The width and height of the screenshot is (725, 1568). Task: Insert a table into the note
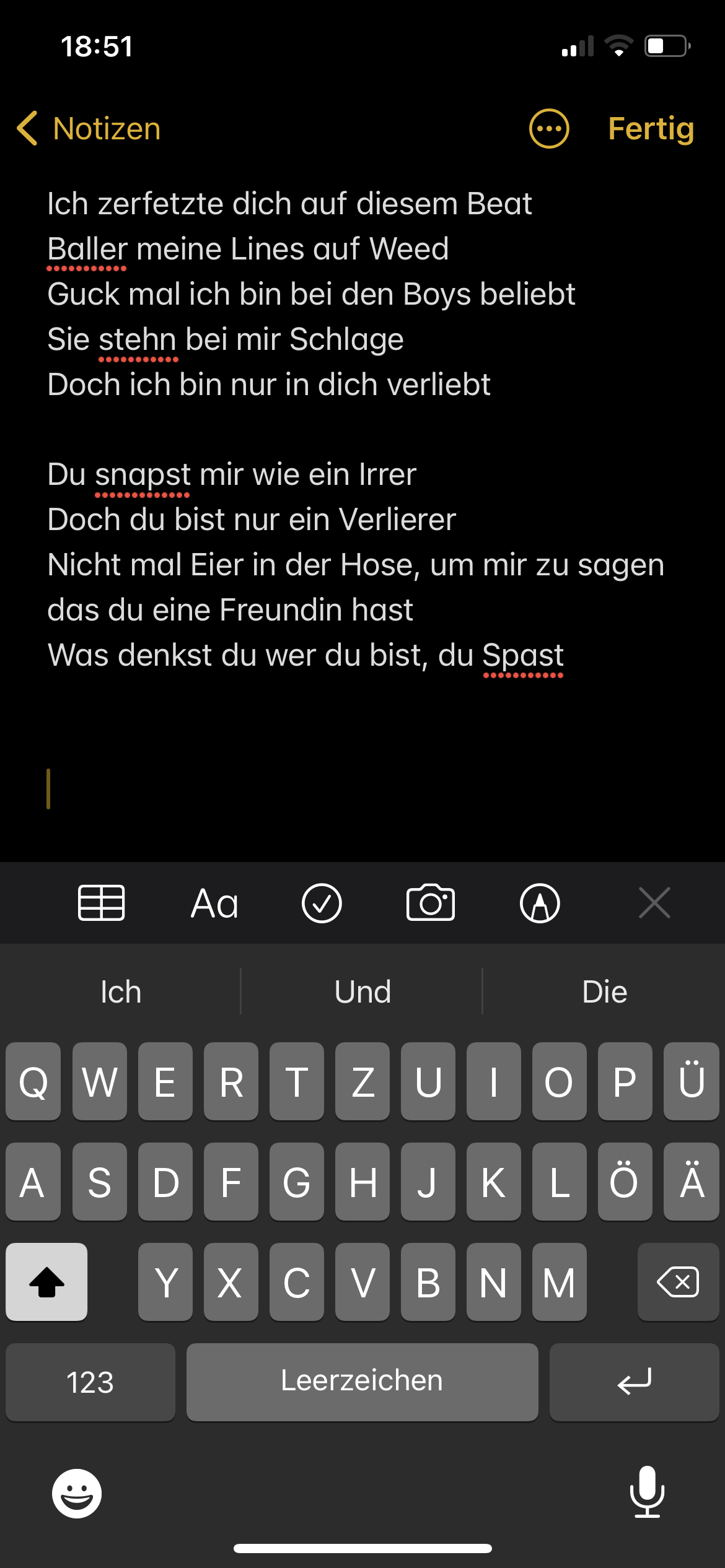(102, 903)
